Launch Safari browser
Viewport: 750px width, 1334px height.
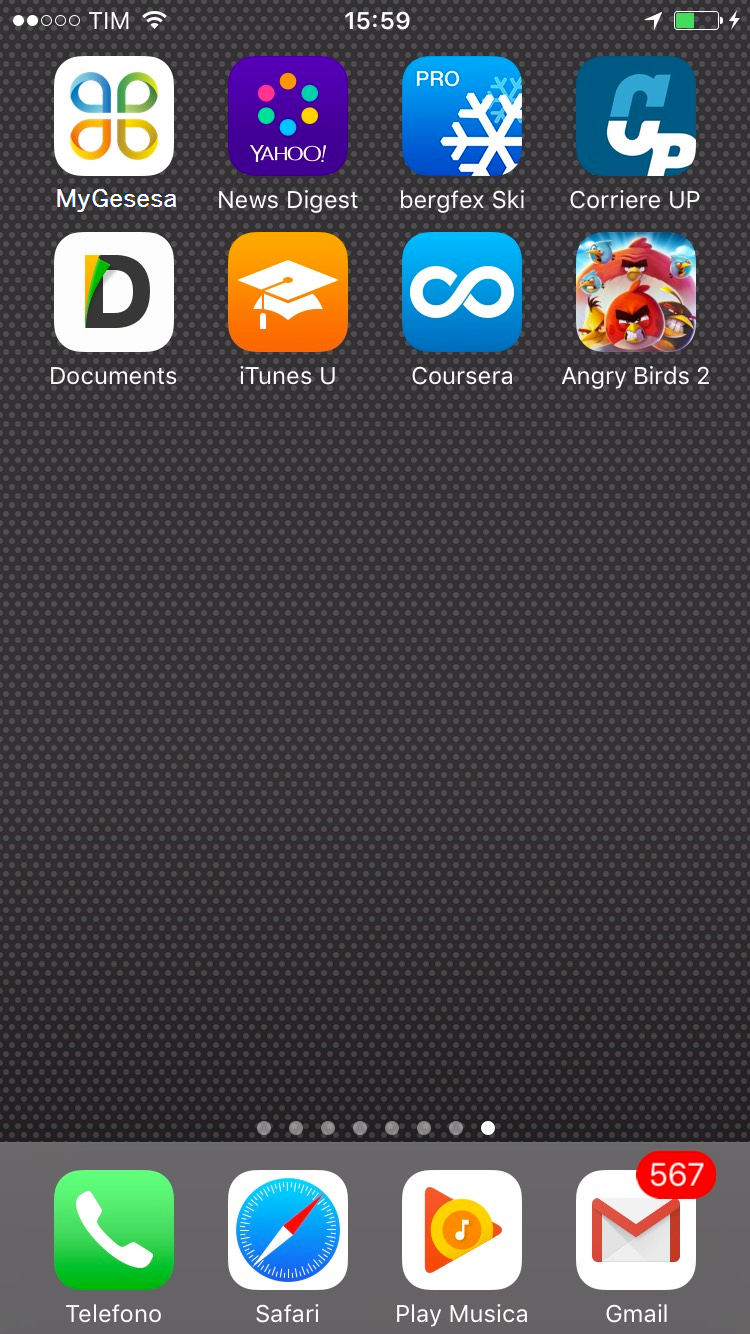288,1230
